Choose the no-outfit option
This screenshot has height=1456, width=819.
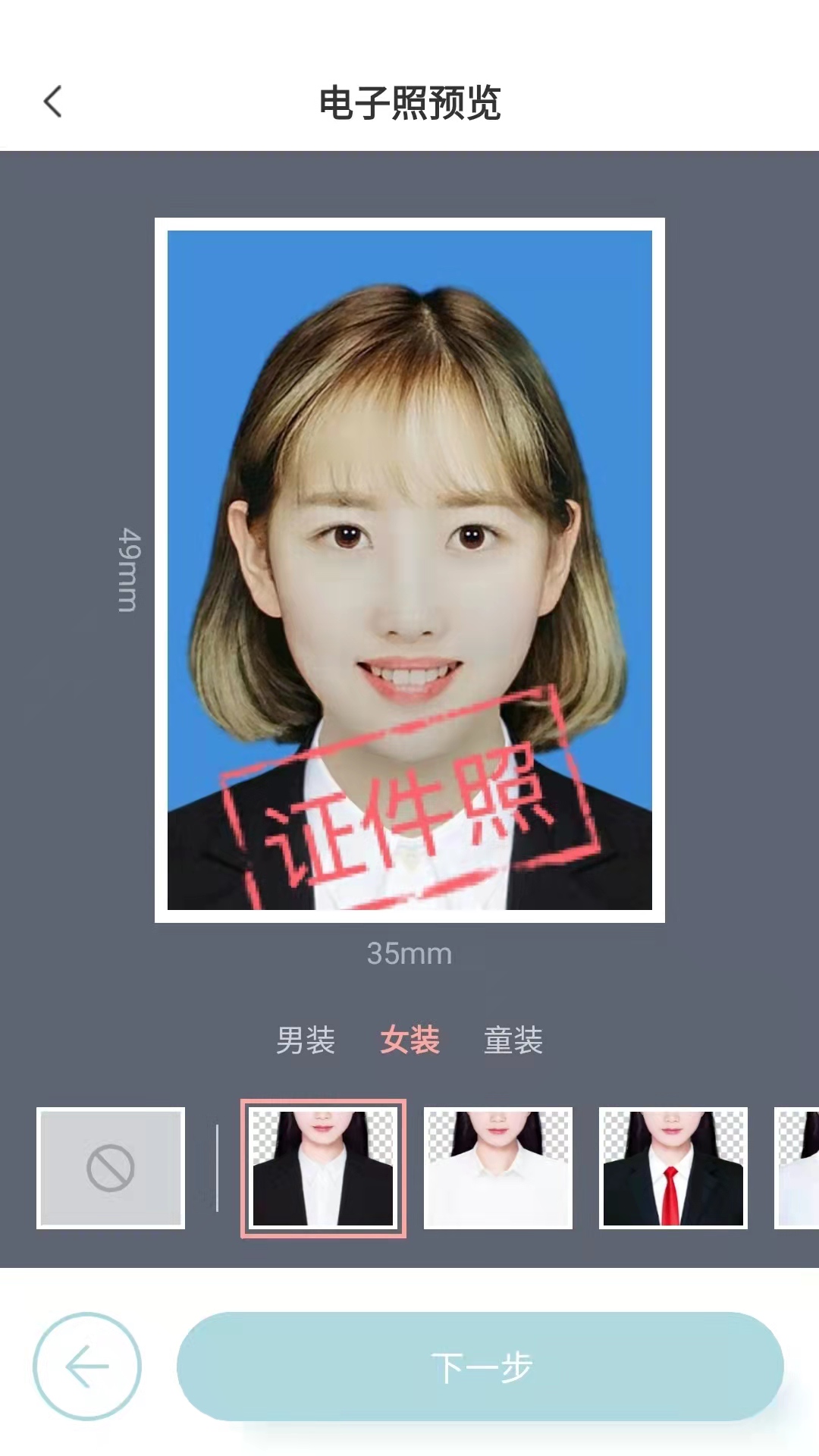click(x=111, y=1168)
